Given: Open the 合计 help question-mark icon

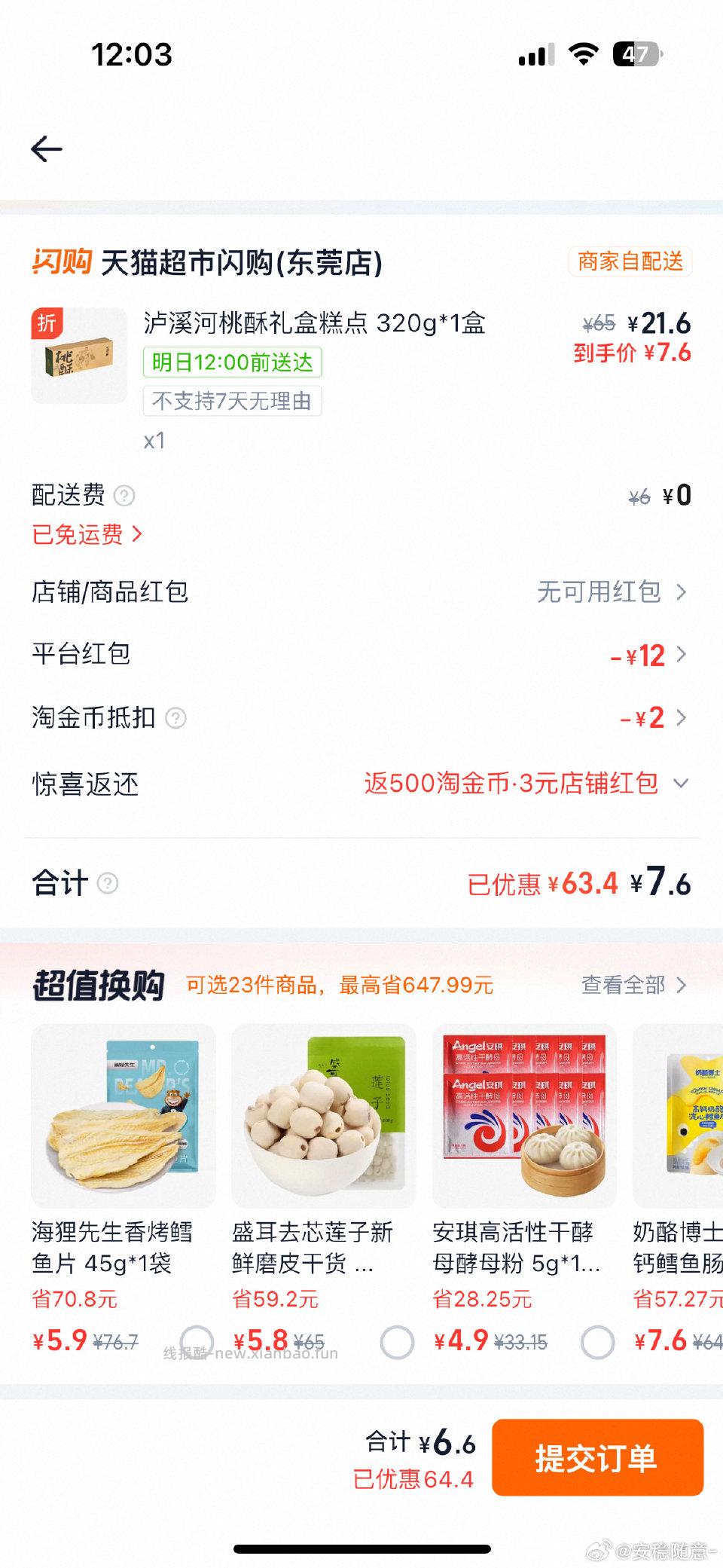Looking at the screenshot, I should [108, 882].
